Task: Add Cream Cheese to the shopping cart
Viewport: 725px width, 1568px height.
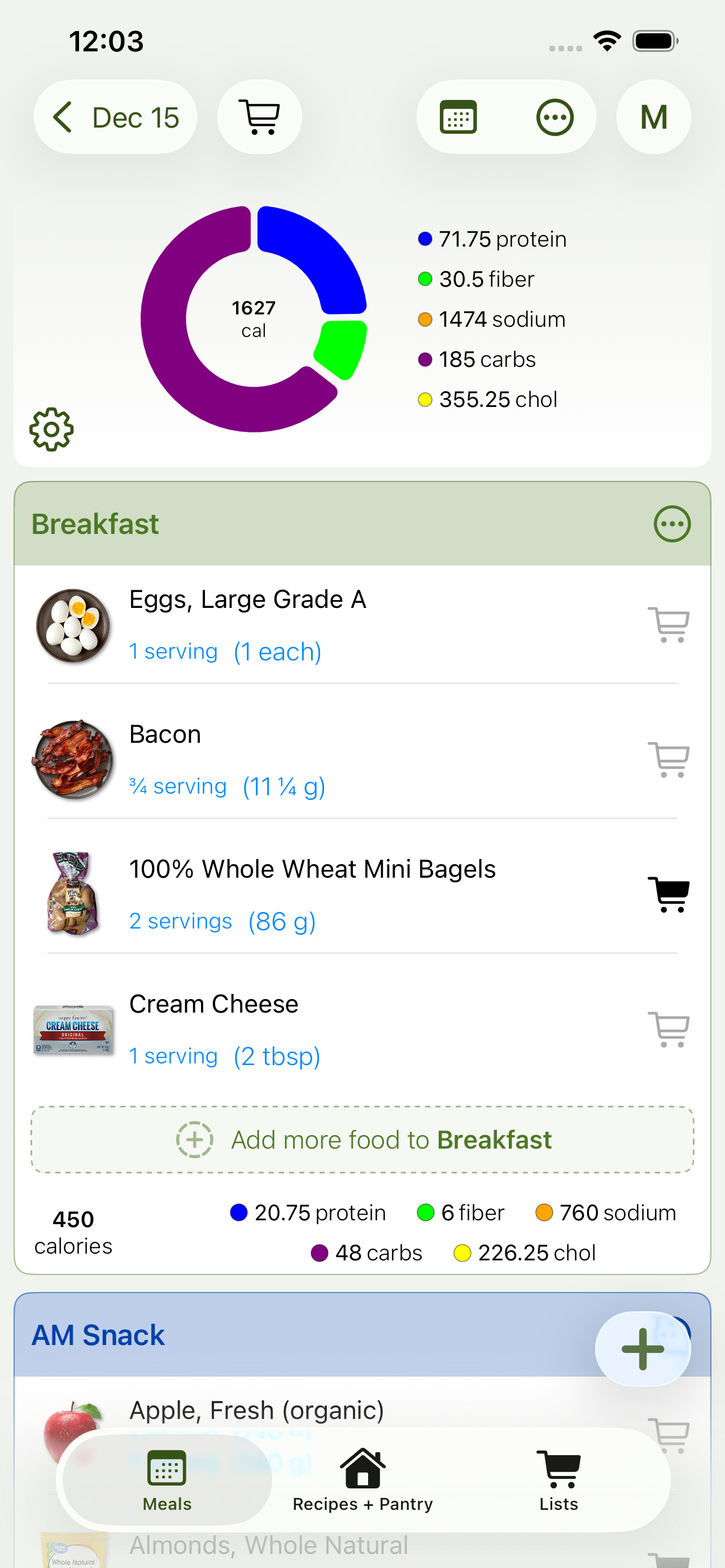Action: 669,1030
